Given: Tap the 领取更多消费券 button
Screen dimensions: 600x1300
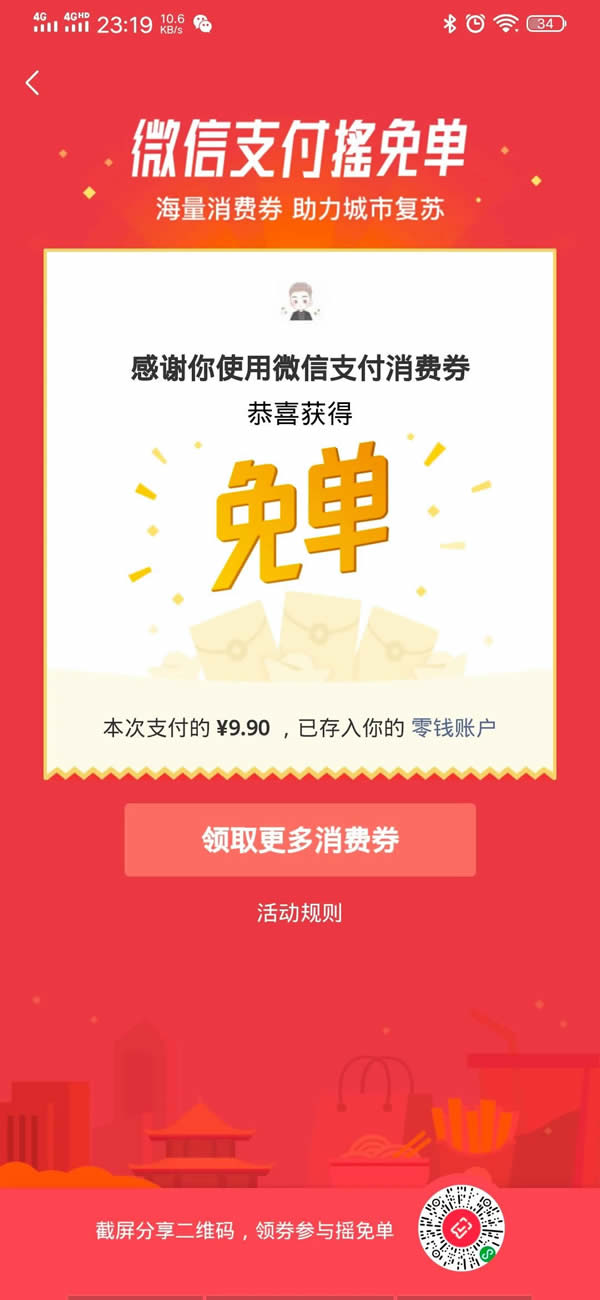Looking at the screenshot, I should [300, 840].
